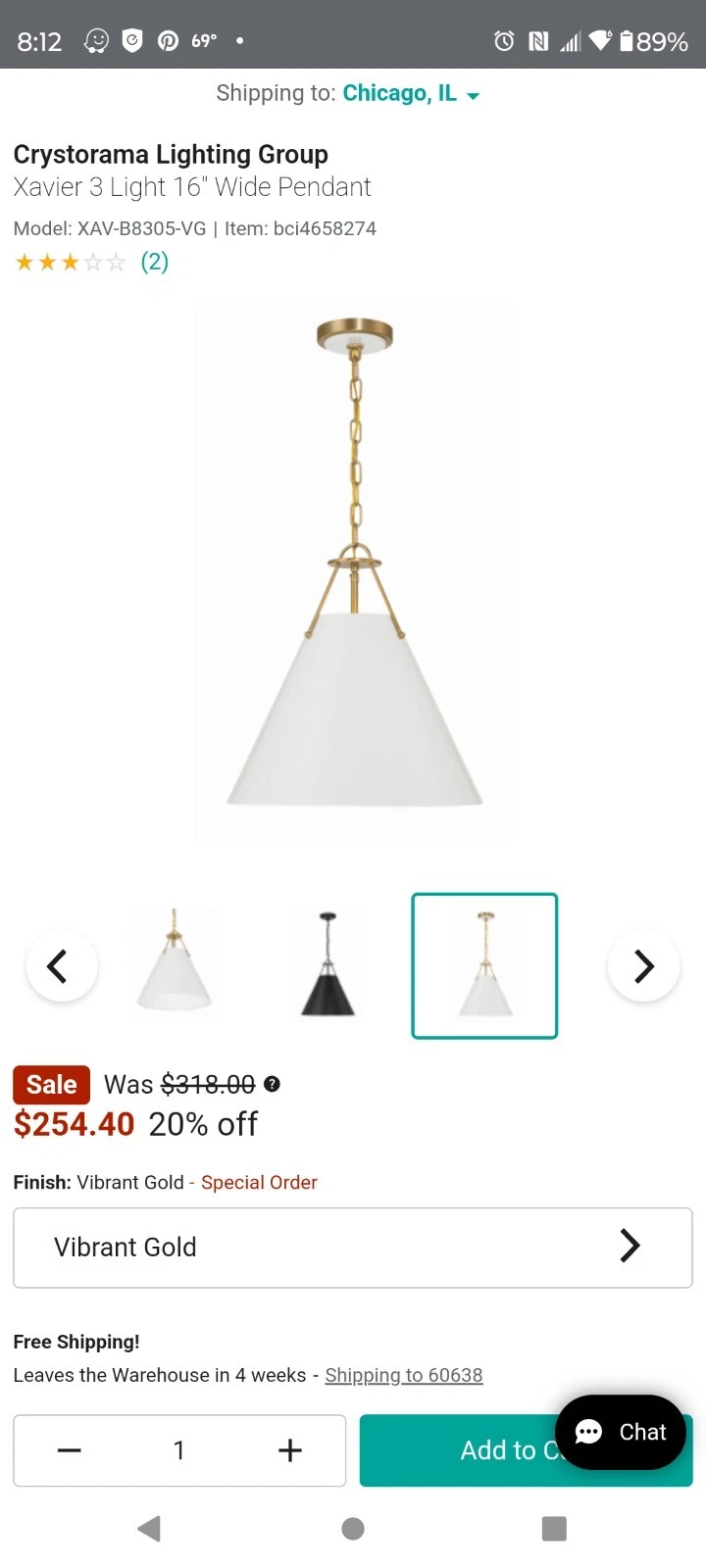Increase quantity with the plus button
The width and height of the screenshot is (706, 1568).
click(290, 1450)
